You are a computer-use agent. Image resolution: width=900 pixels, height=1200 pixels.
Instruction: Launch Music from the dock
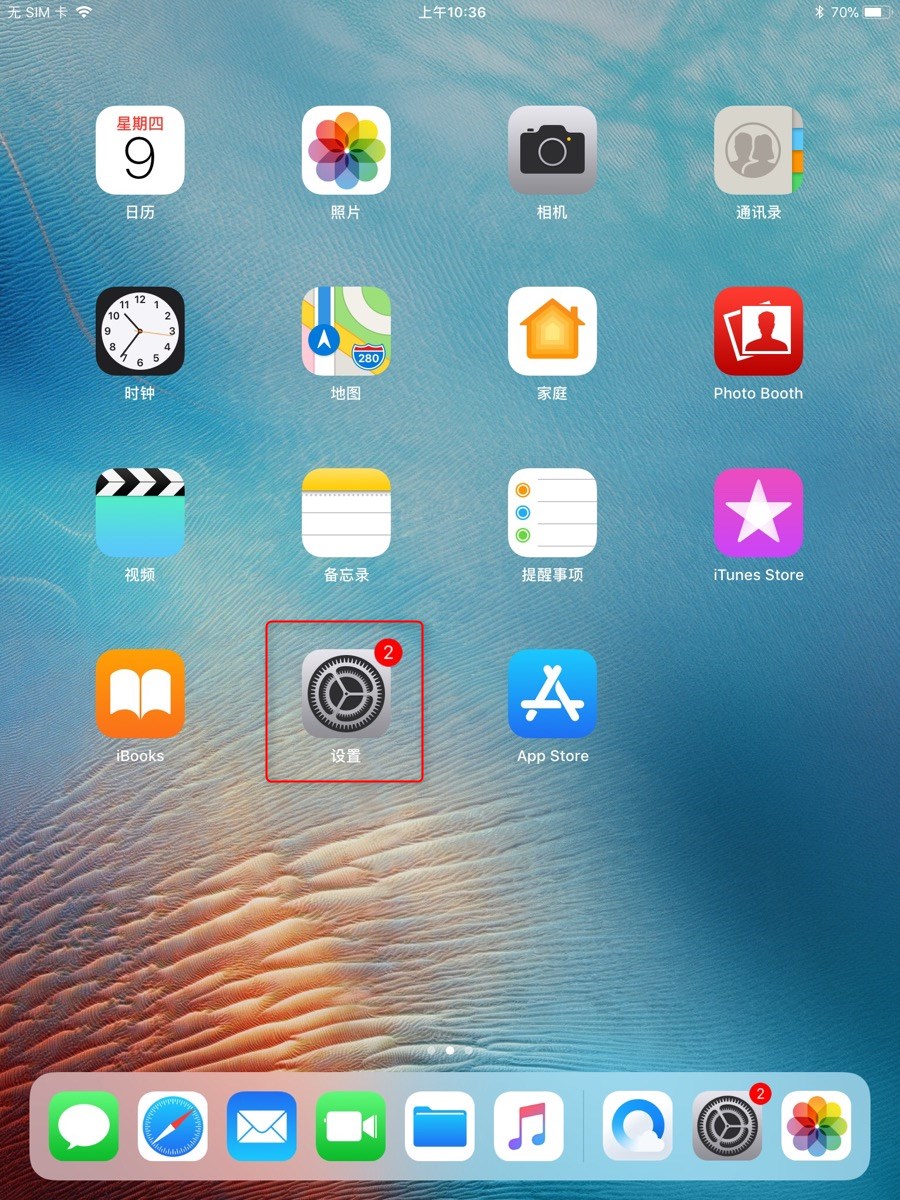click(x=529, y=1126)
